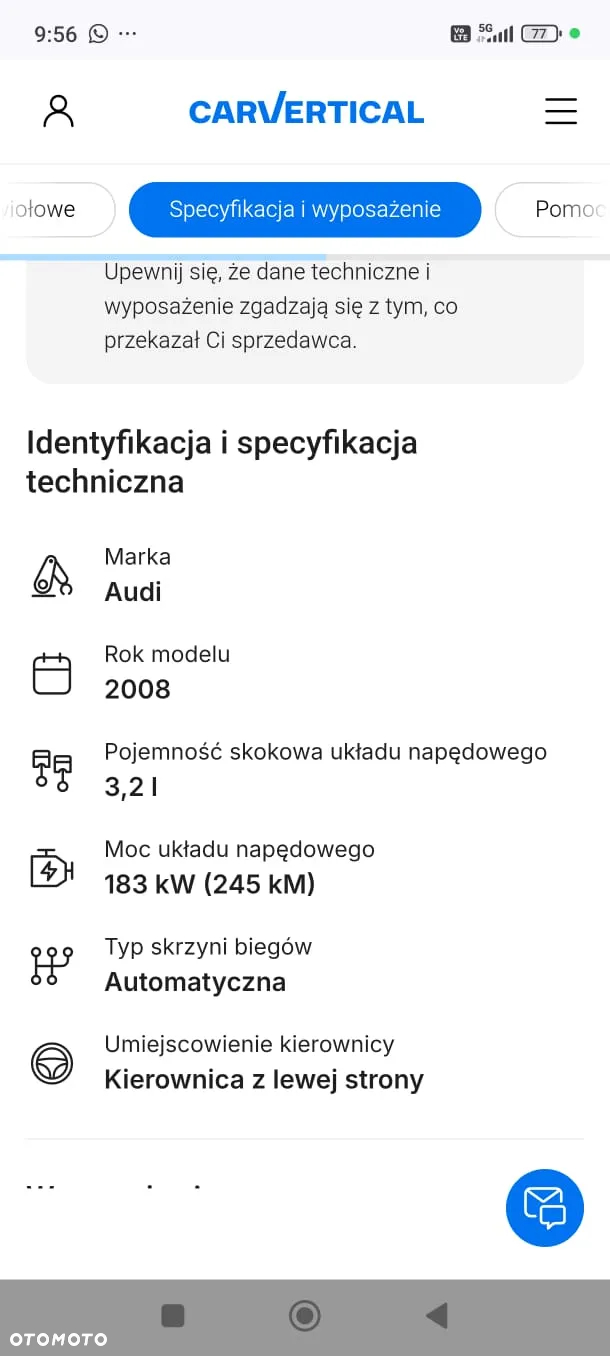Go to the system home screen

pyautogui.click(x=304, y=1315)
